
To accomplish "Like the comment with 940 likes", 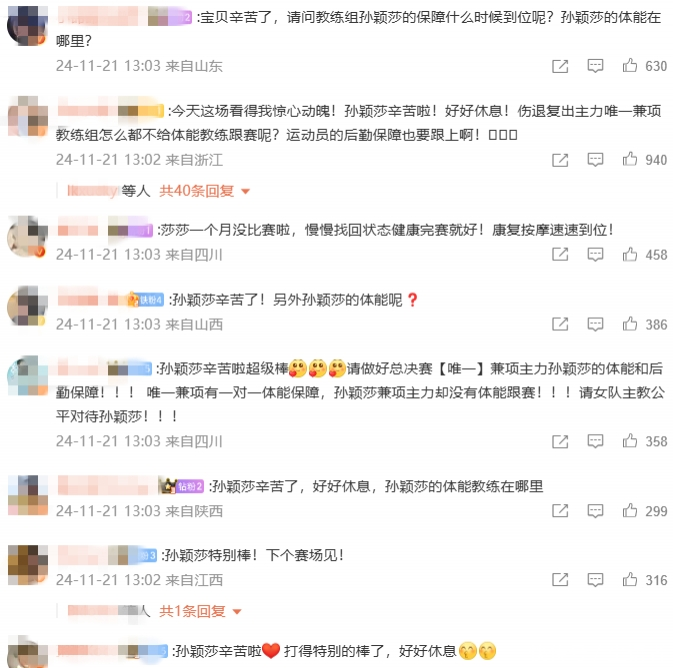I will click(630, 160).
